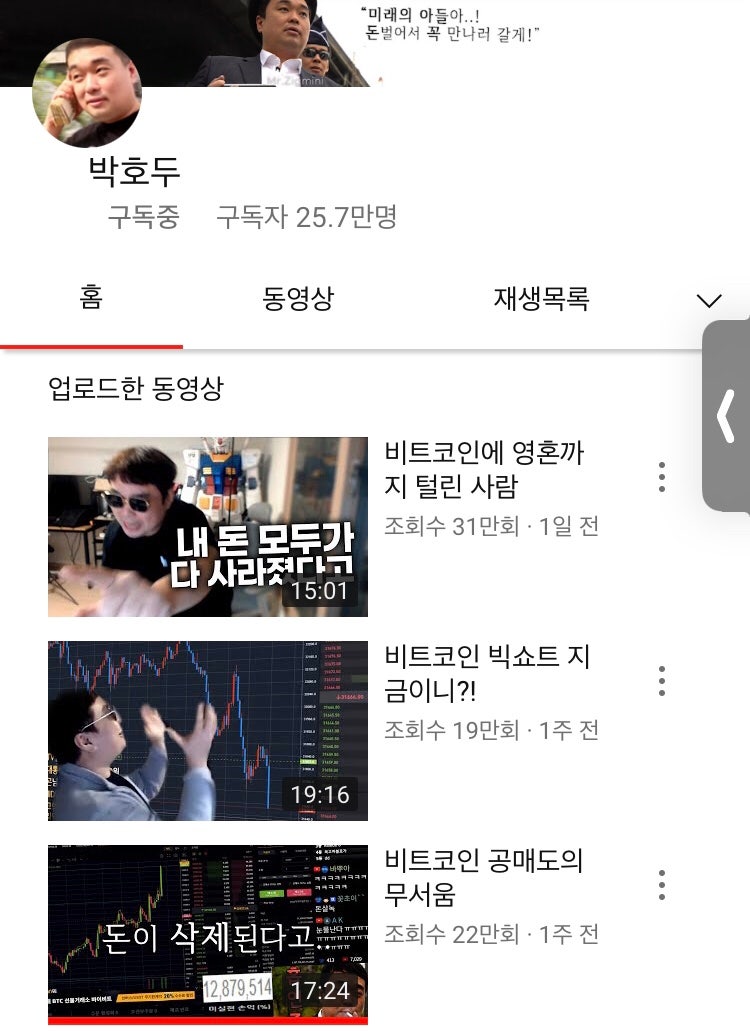This screenshot has height=1031, width=750.
Task: Open the edge panel handle arrow
Action: (727, 417)
